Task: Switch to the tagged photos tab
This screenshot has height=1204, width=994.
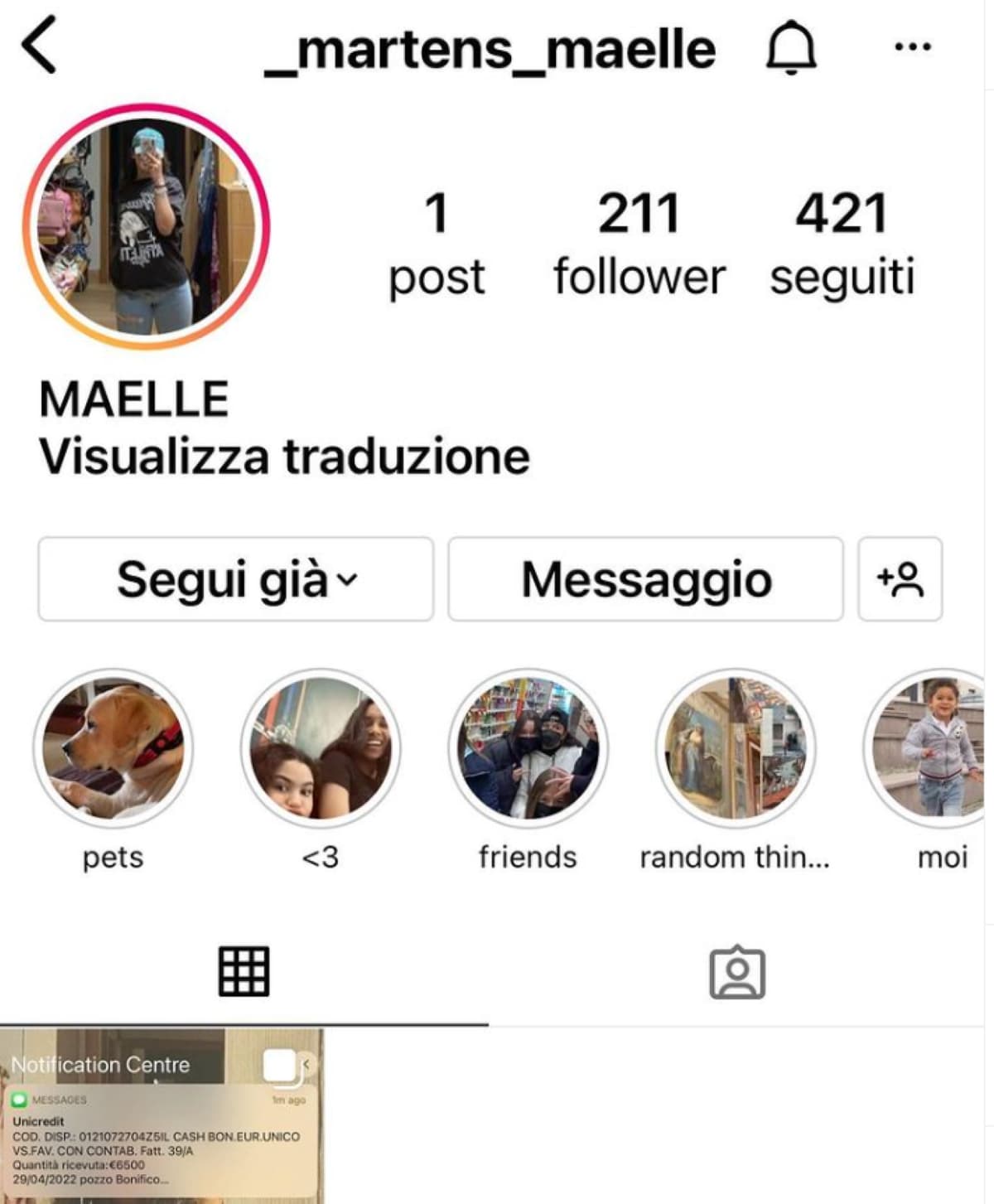Action: 737,973
